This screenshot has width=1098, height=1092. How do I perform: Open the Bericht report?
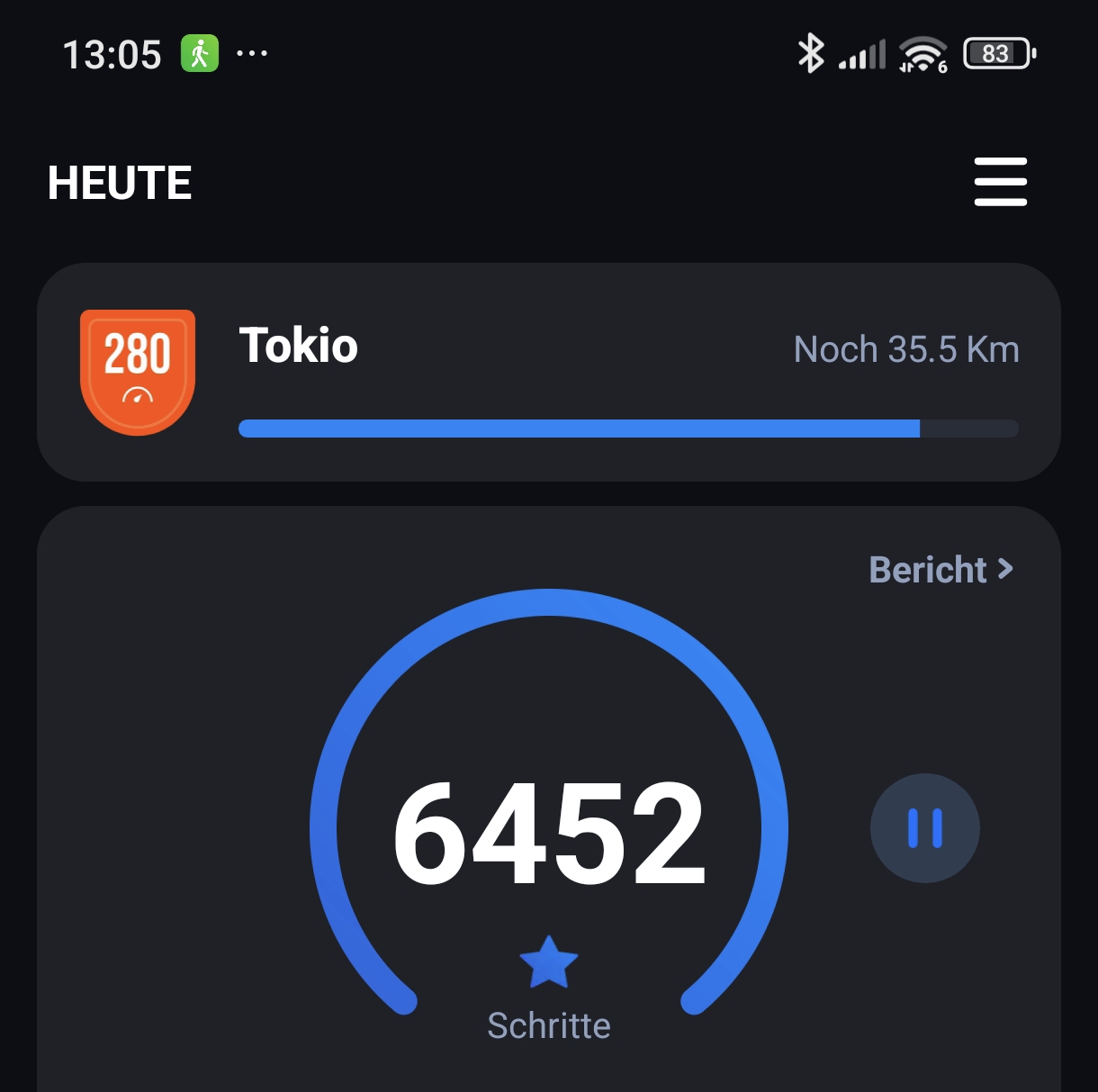point(940,570)
